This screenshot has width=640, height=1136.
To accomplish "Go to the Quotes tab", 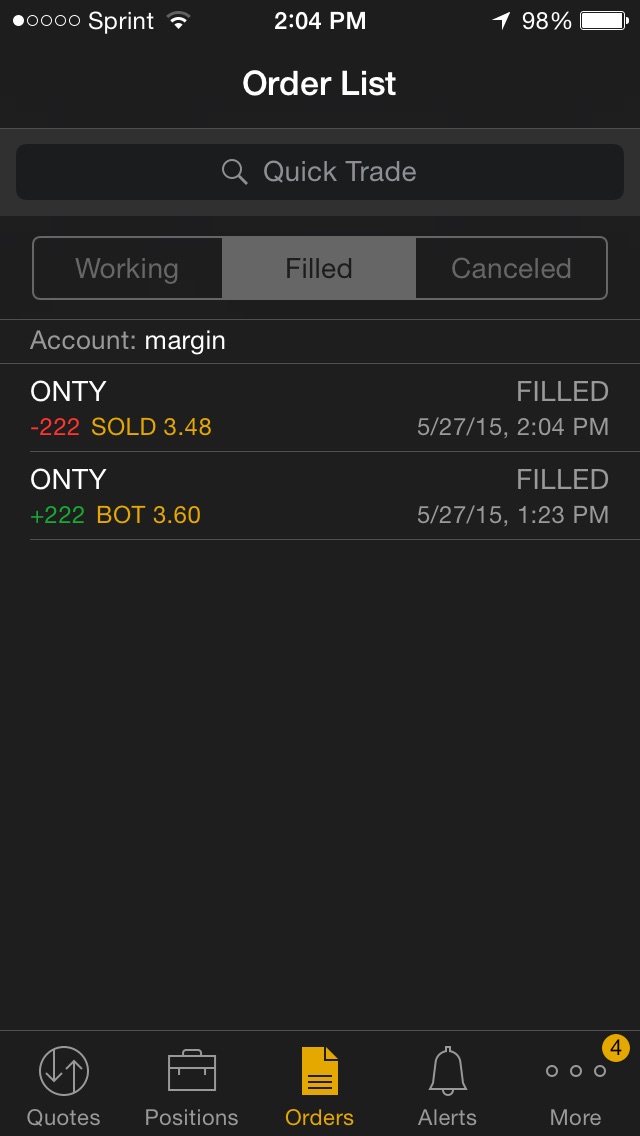I will tap(64, 1086).
